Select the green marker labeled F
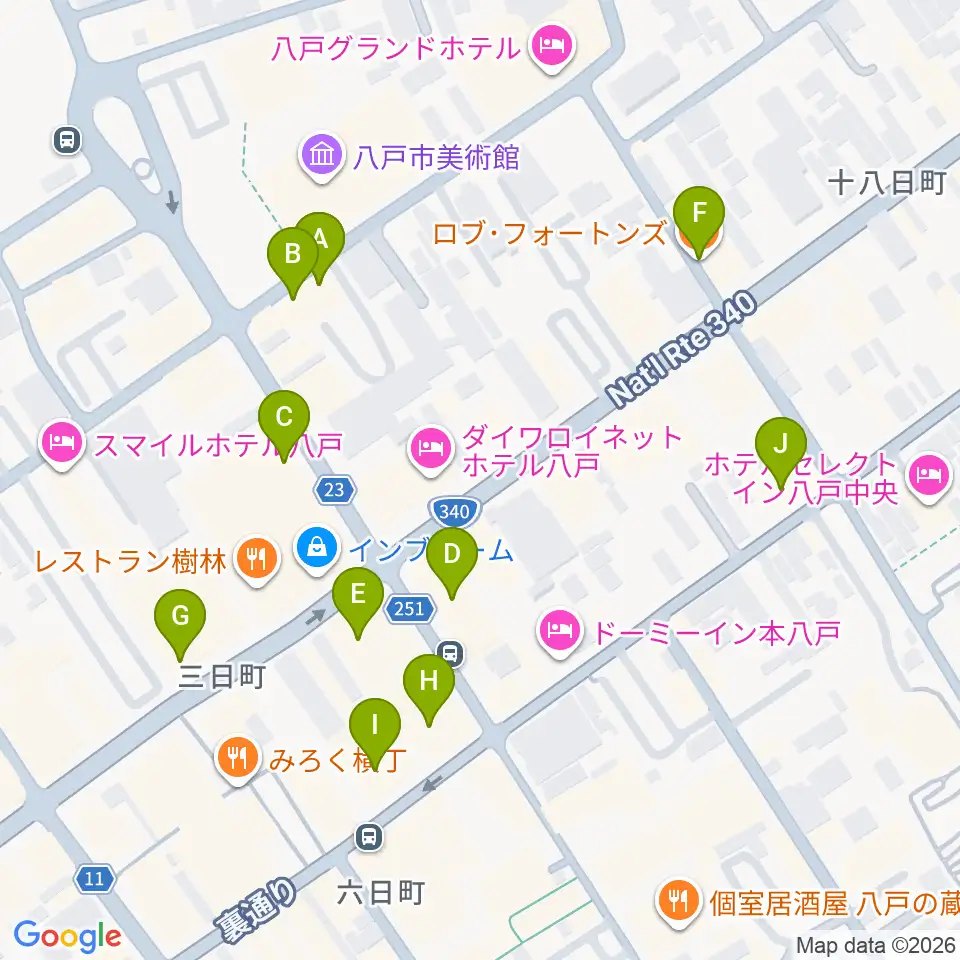960x960 pixels. (699, 220)
